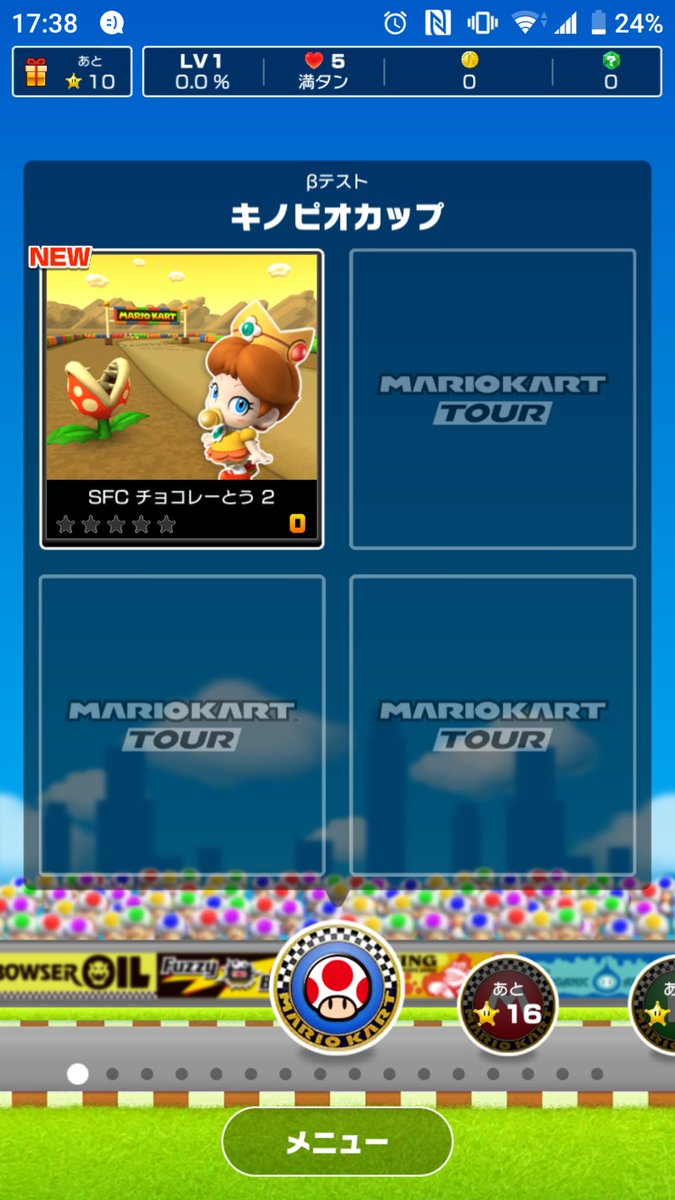Open the メニュー button
Screen dimensions: 675x1200
[x=337, y=1141]
